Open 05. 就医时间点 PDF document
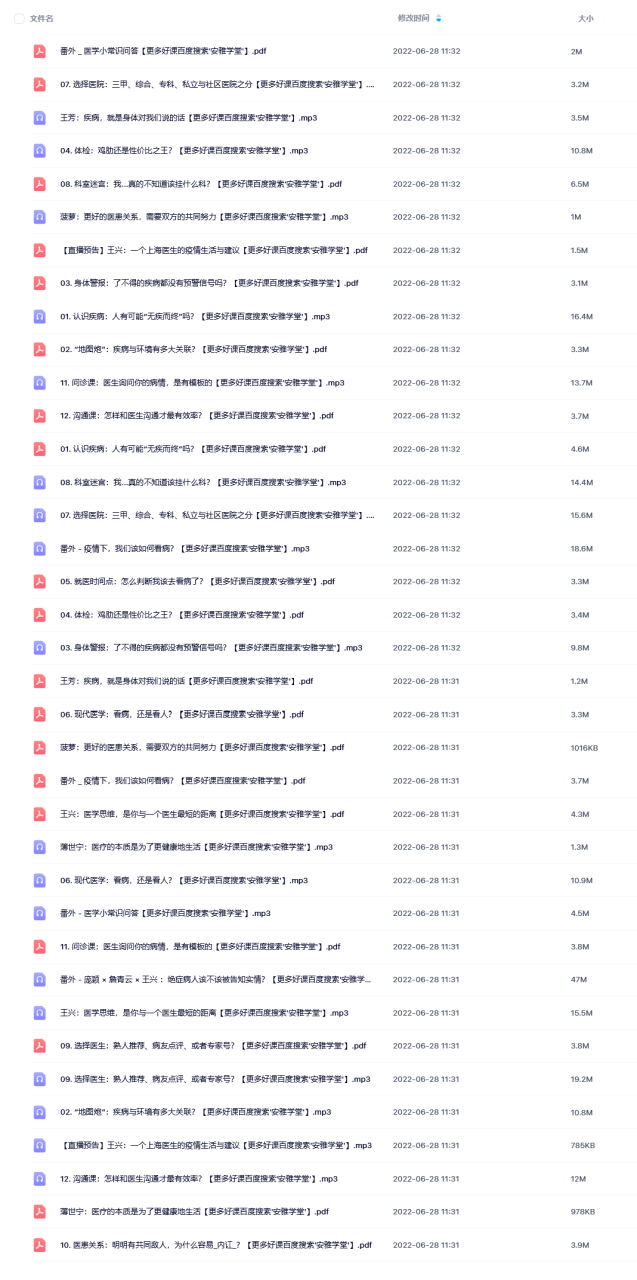The width and height of the screenshot is (637, 1280). (197, 581)
